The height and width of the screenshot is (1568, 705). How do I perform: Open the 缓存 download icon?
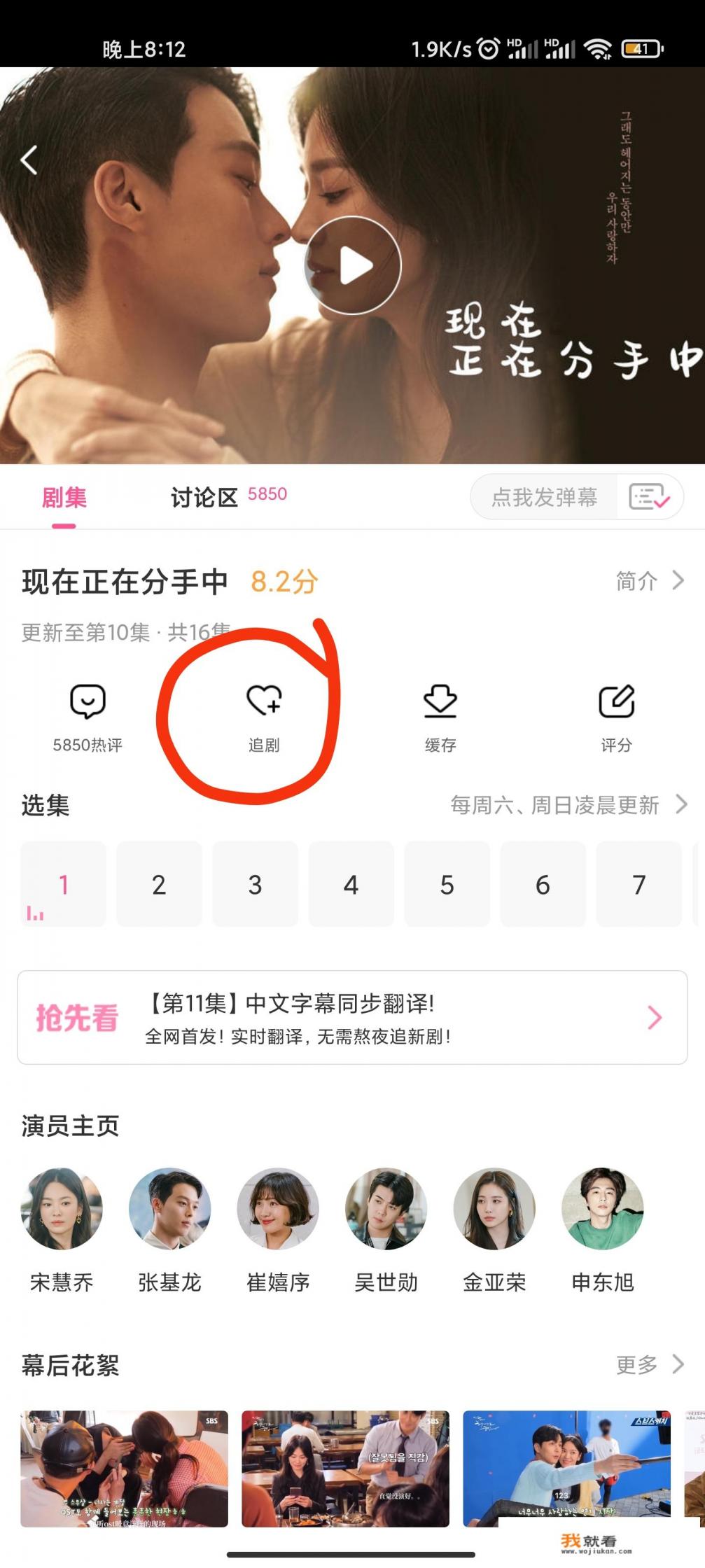[440, 703]
